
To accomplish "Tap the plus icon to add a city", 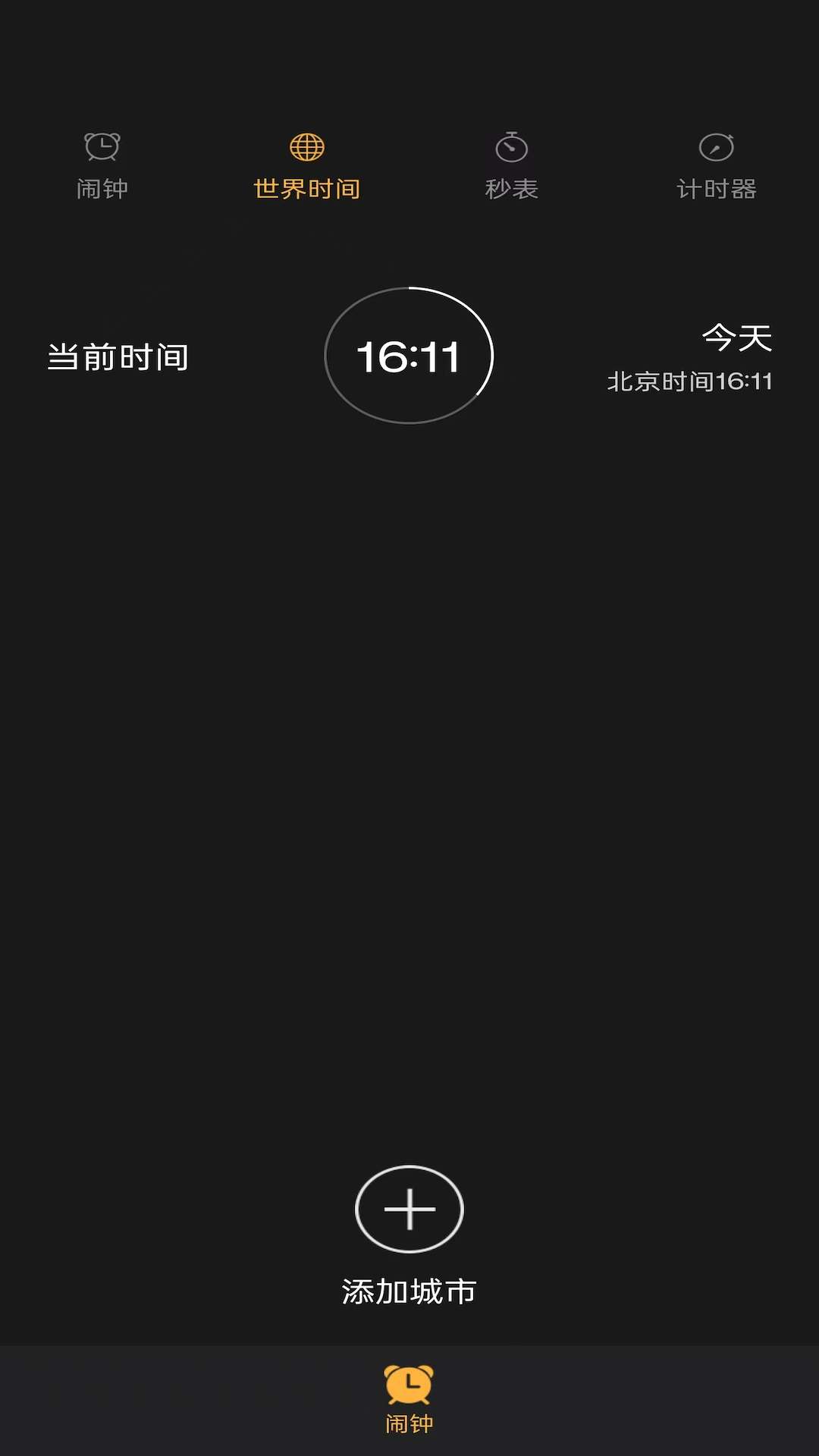I will [409, 1210].
